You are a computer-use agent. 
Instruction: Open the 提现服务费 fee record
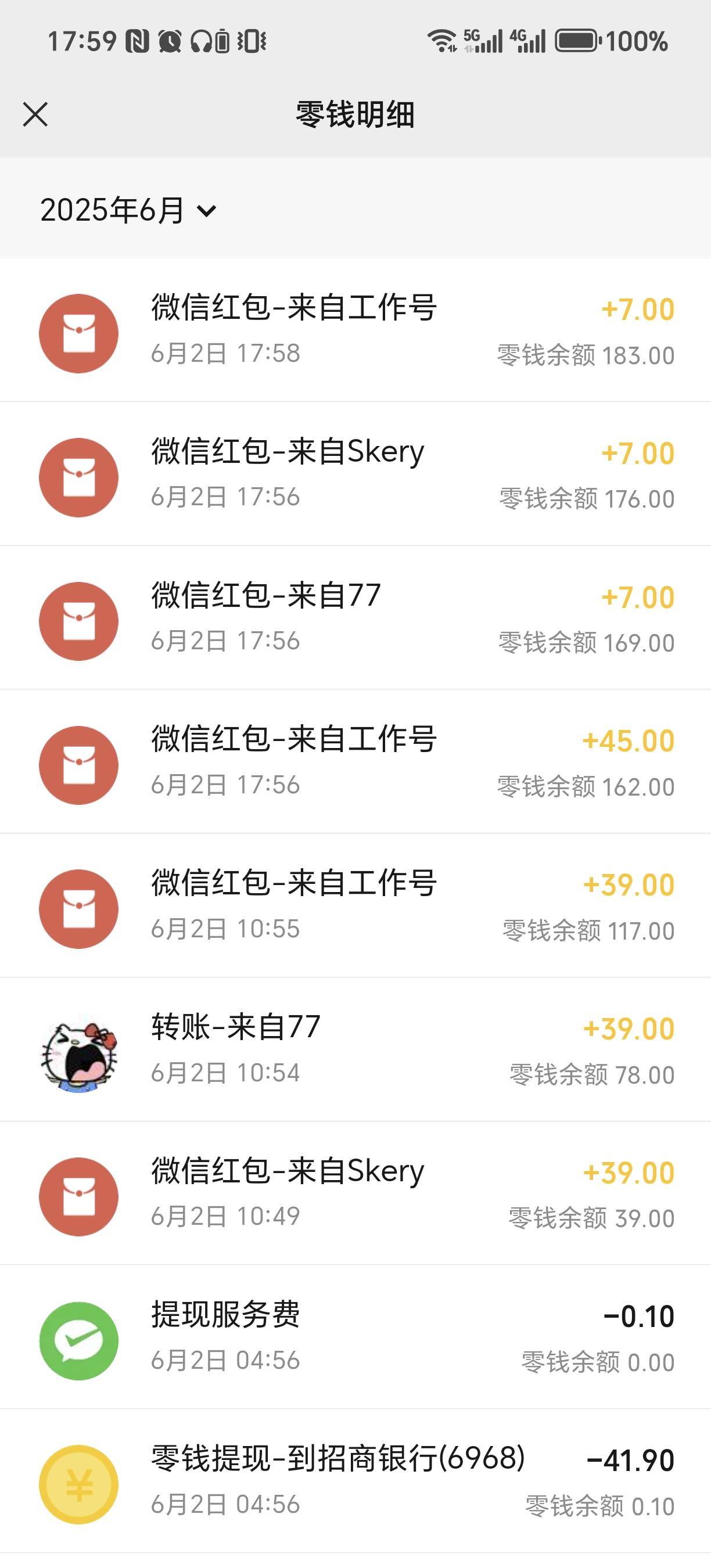point(355,1337)
